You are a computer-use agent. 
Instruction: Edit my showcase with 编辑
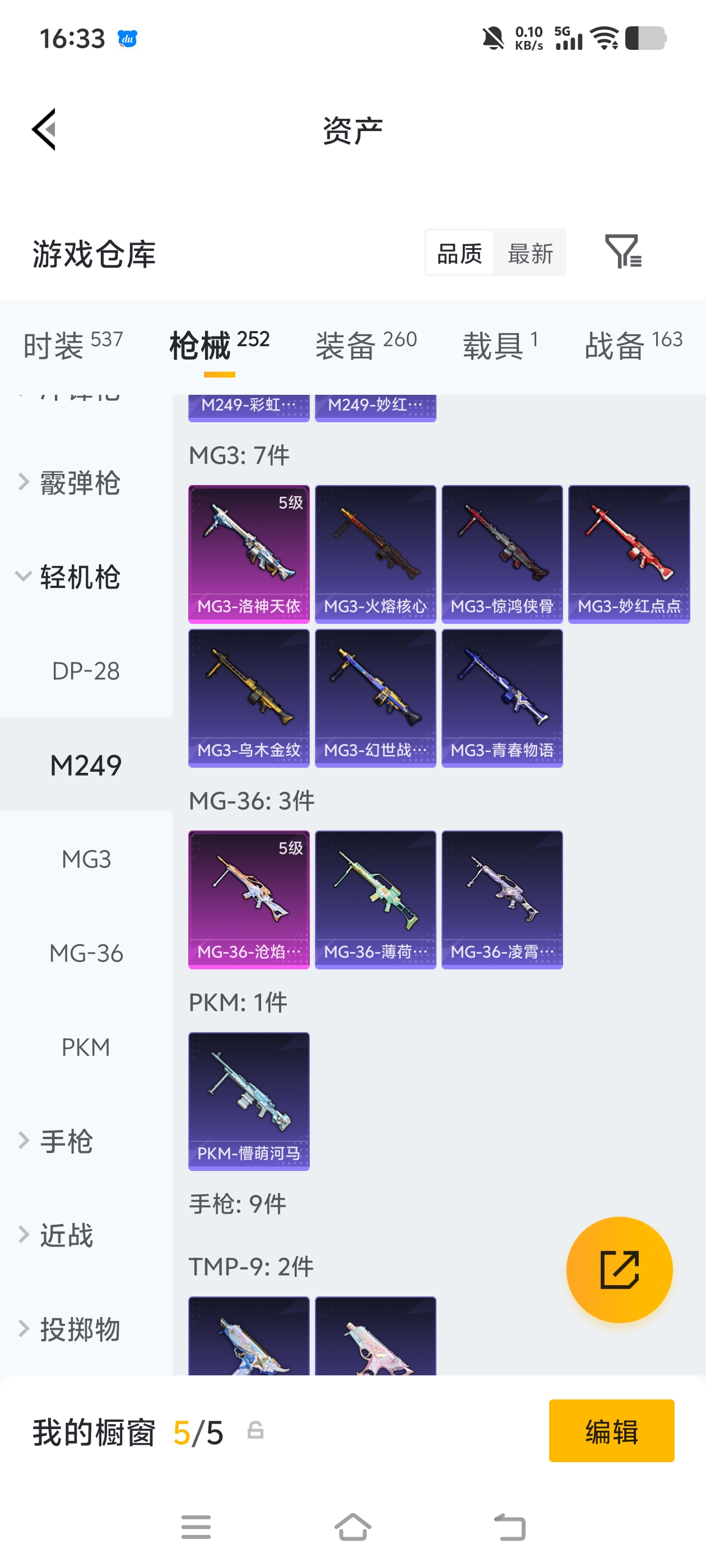pos(611,1430)
